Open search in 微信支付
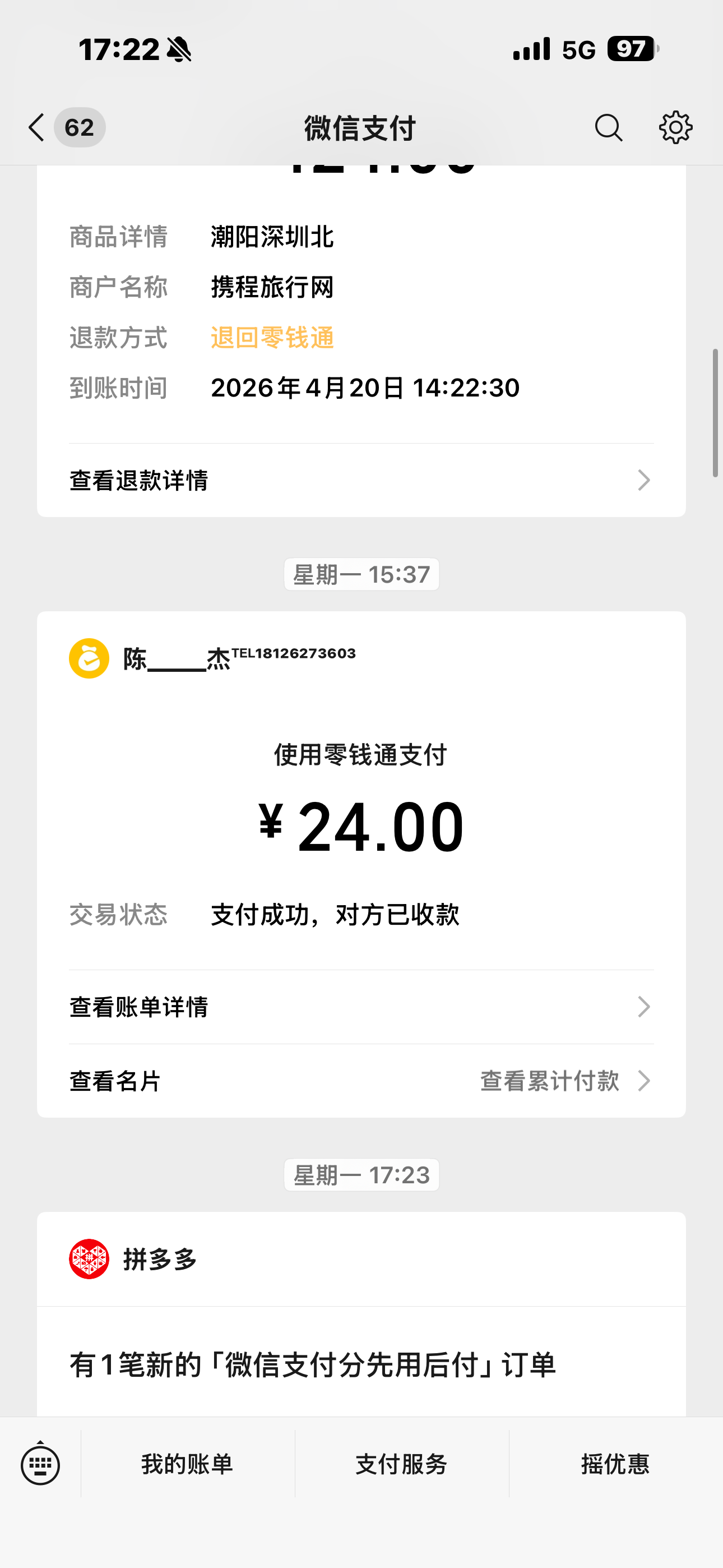 608,128
